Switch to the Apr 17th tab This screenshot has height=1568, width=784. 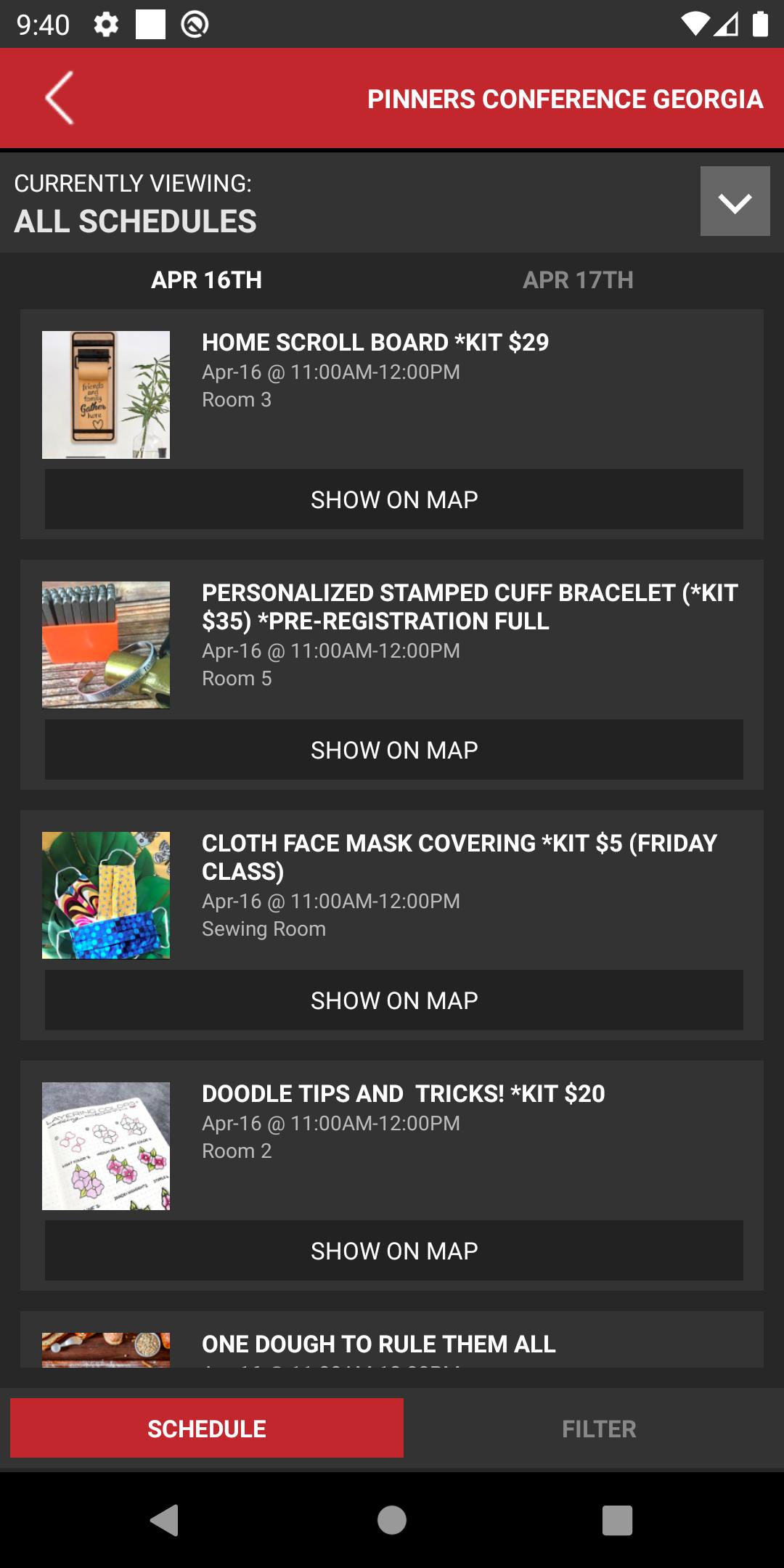pyautogui.click(x=578, y=279)
